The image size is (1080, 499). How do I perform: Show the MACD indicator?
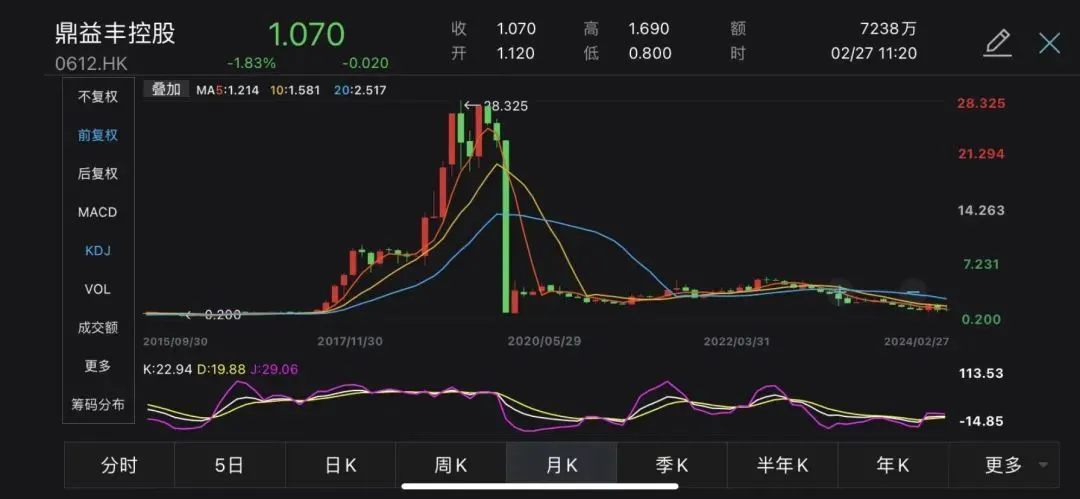click(x=98, y=212)
